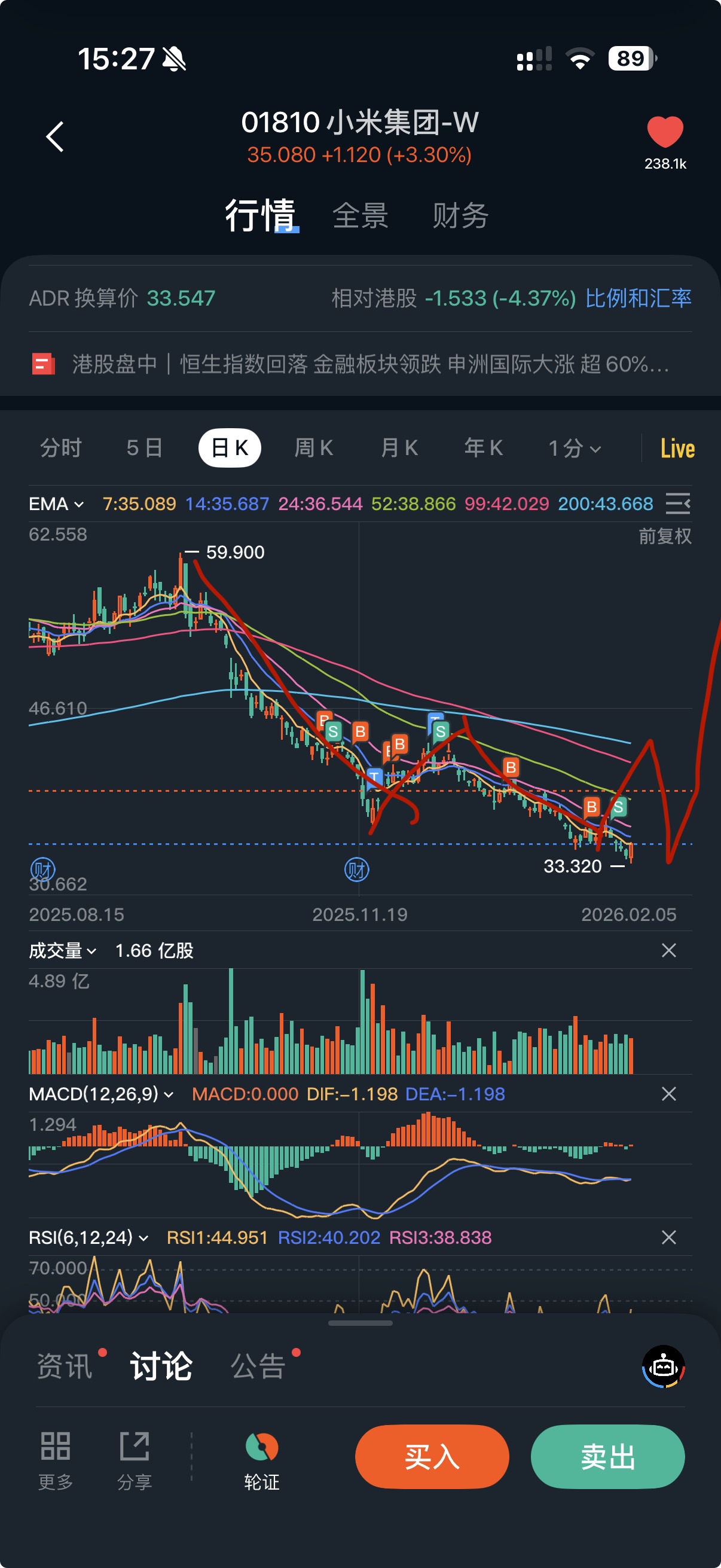Switch chart to 月K
The width and height of the screenshot is (721, 1568).
[x=399, y=448]
